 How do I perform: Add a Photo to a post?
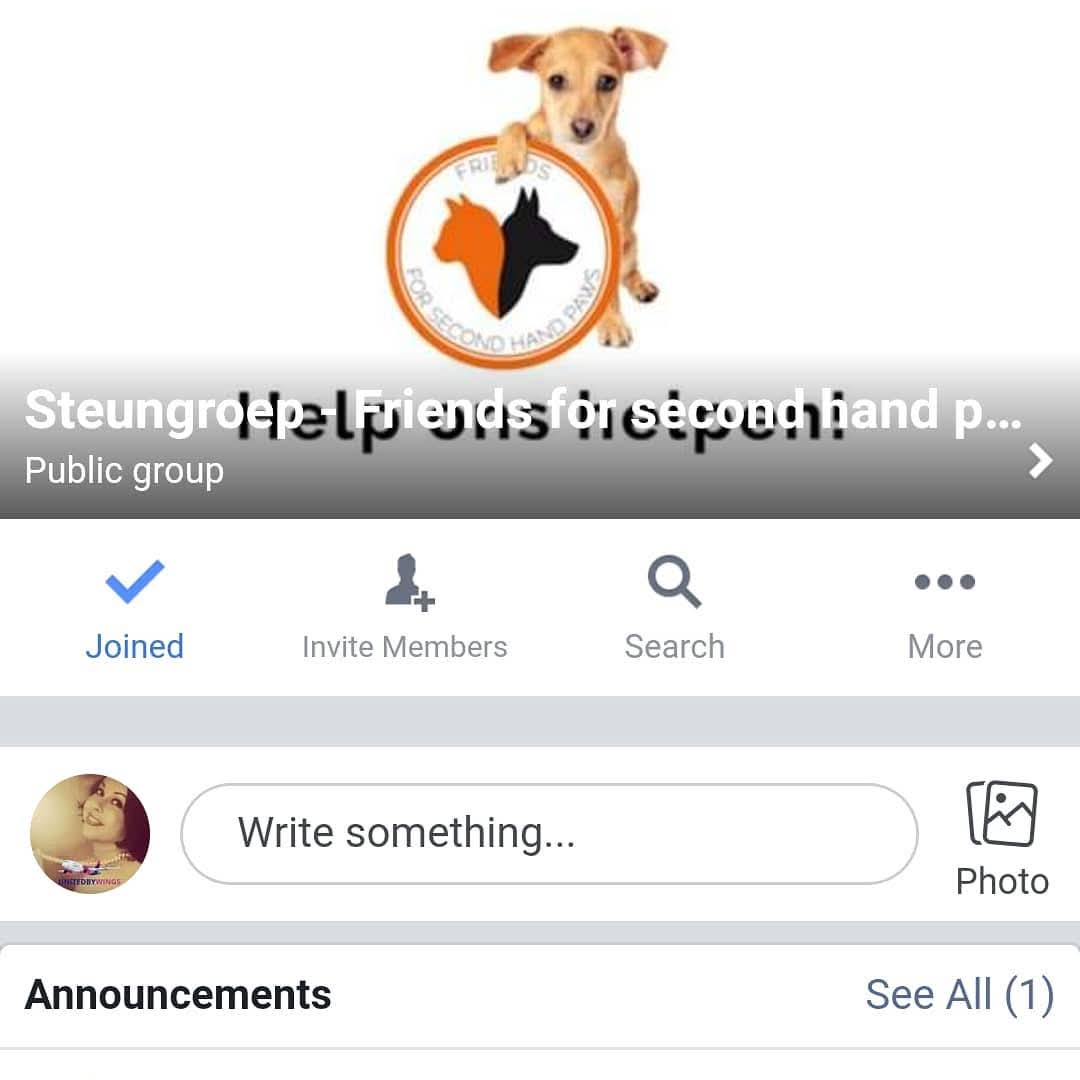[x=1001, y=840]
